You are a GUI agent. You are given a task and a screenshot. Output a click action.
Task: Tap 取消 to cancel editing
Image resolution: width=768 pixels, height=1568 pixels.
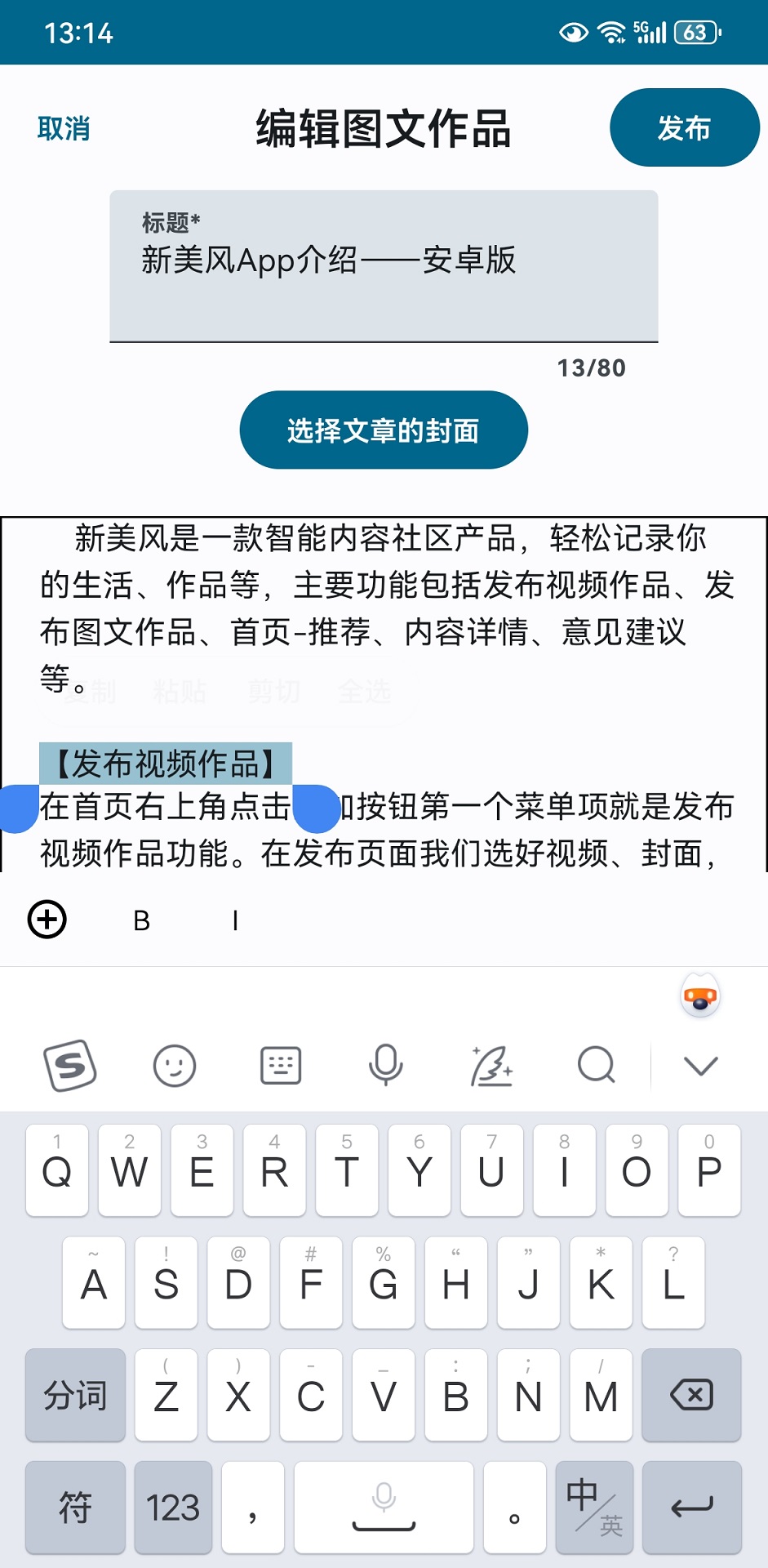pos(64,128)
